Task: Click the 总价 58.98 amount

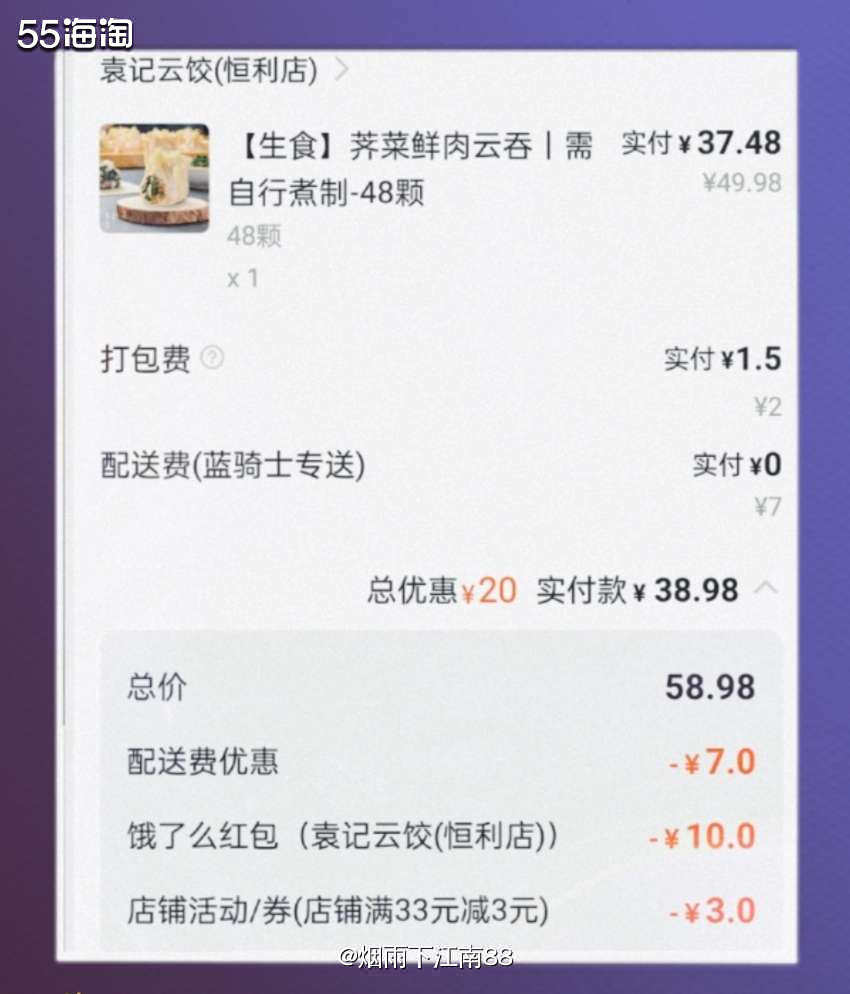Action: pyautogui.click(x=712, y=686)
